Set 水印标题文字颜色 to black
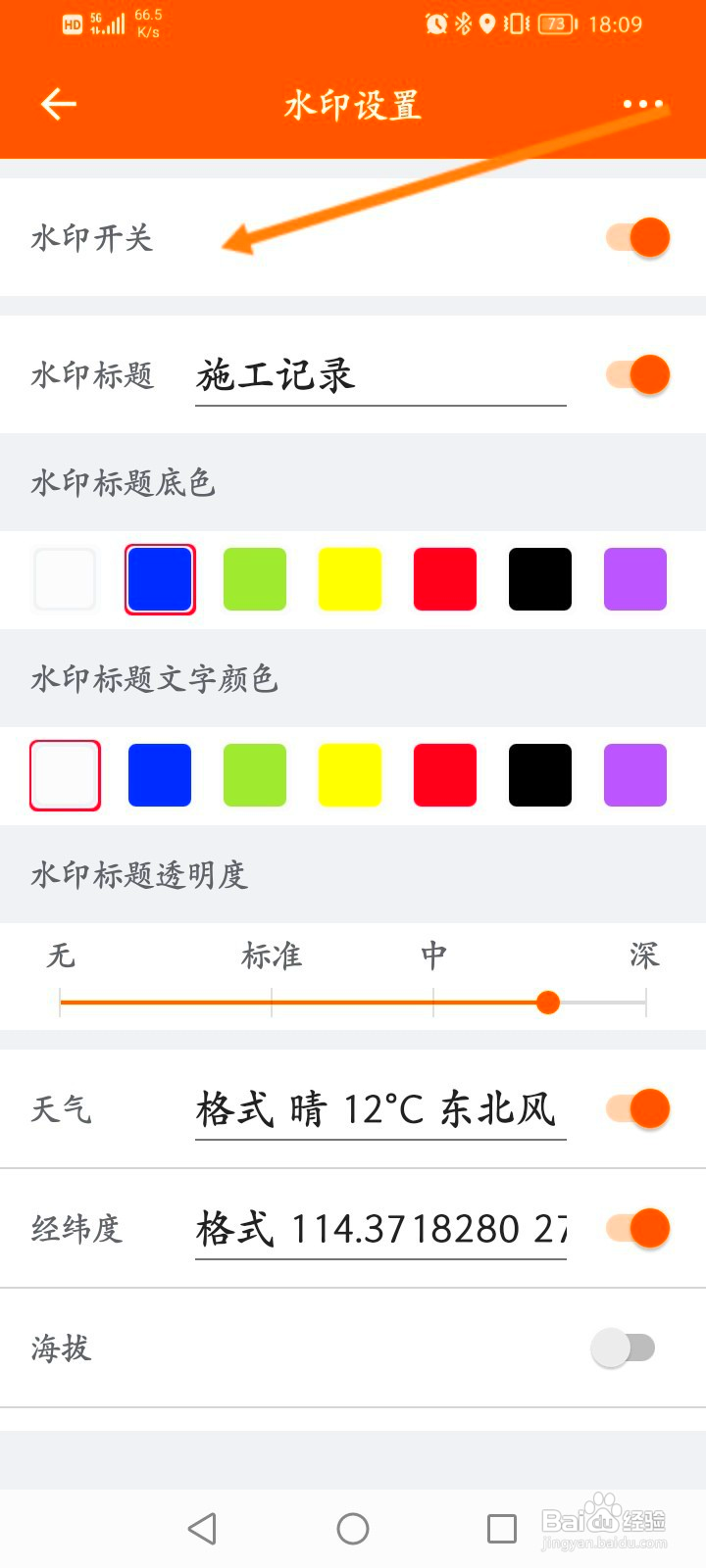Screen dimensions: 706x1568 (x=540, y=775)
